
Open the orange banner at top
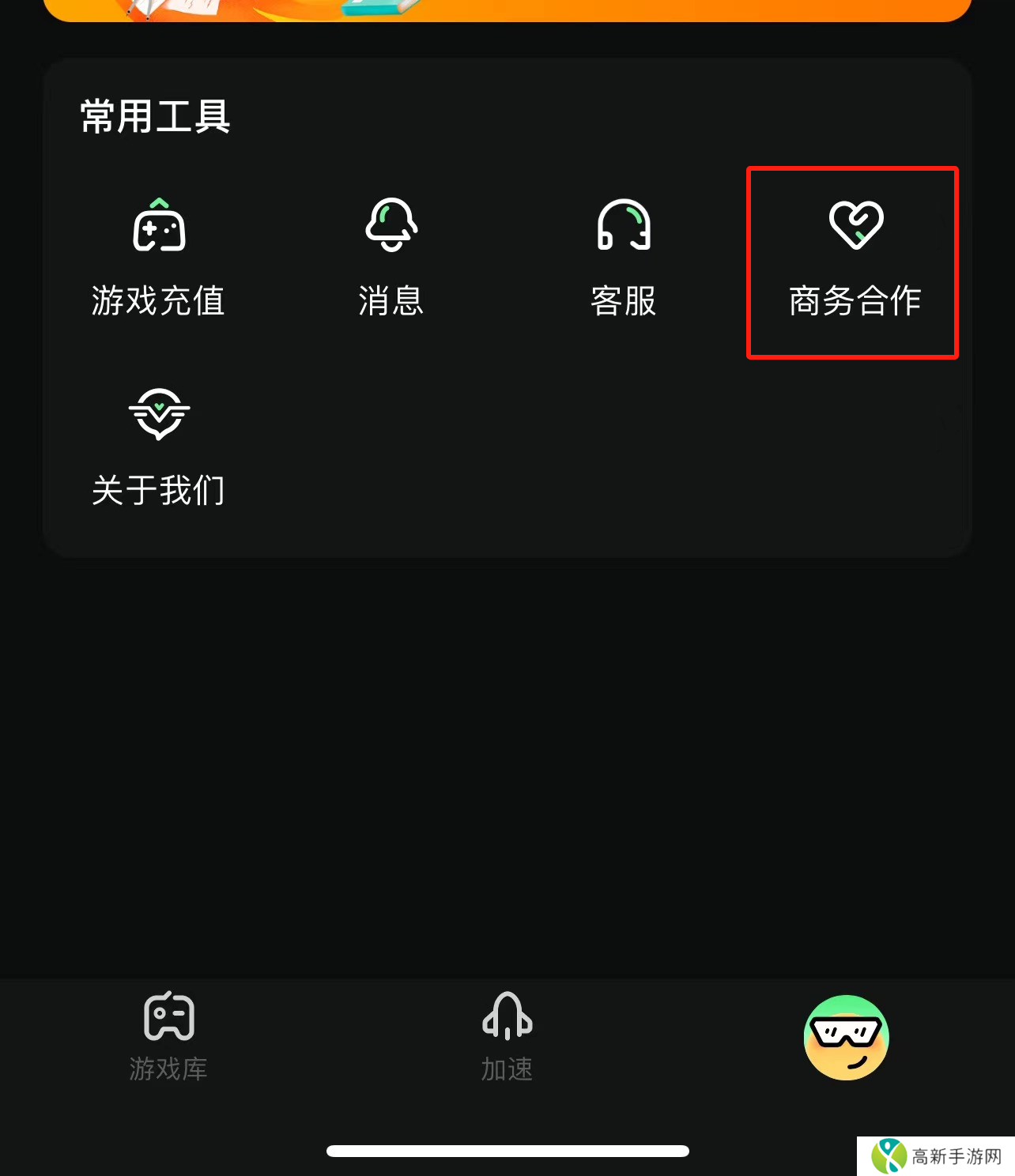(x=507, y=9)
